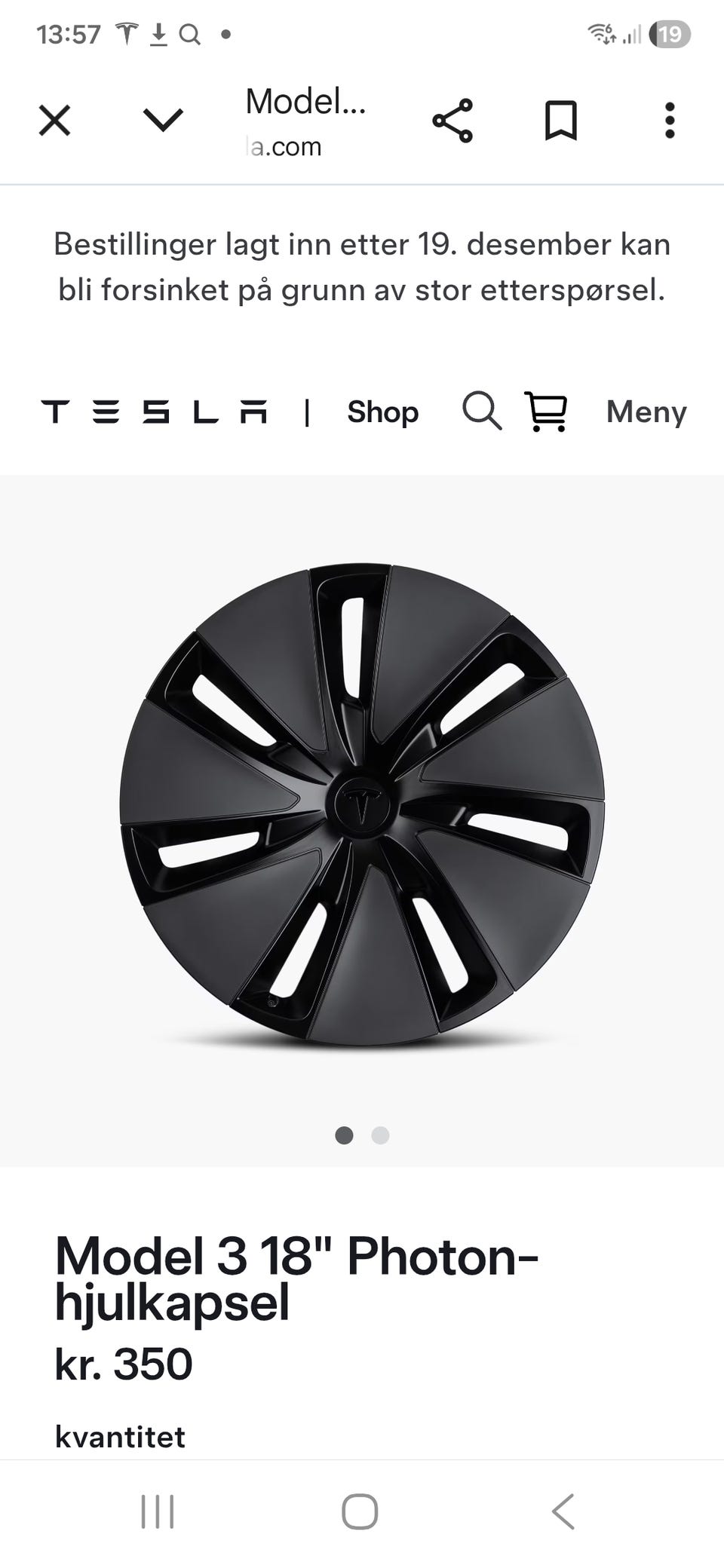724x1568 pixels.
Task: Tap the system back button
Action: tap(563, 1511)
